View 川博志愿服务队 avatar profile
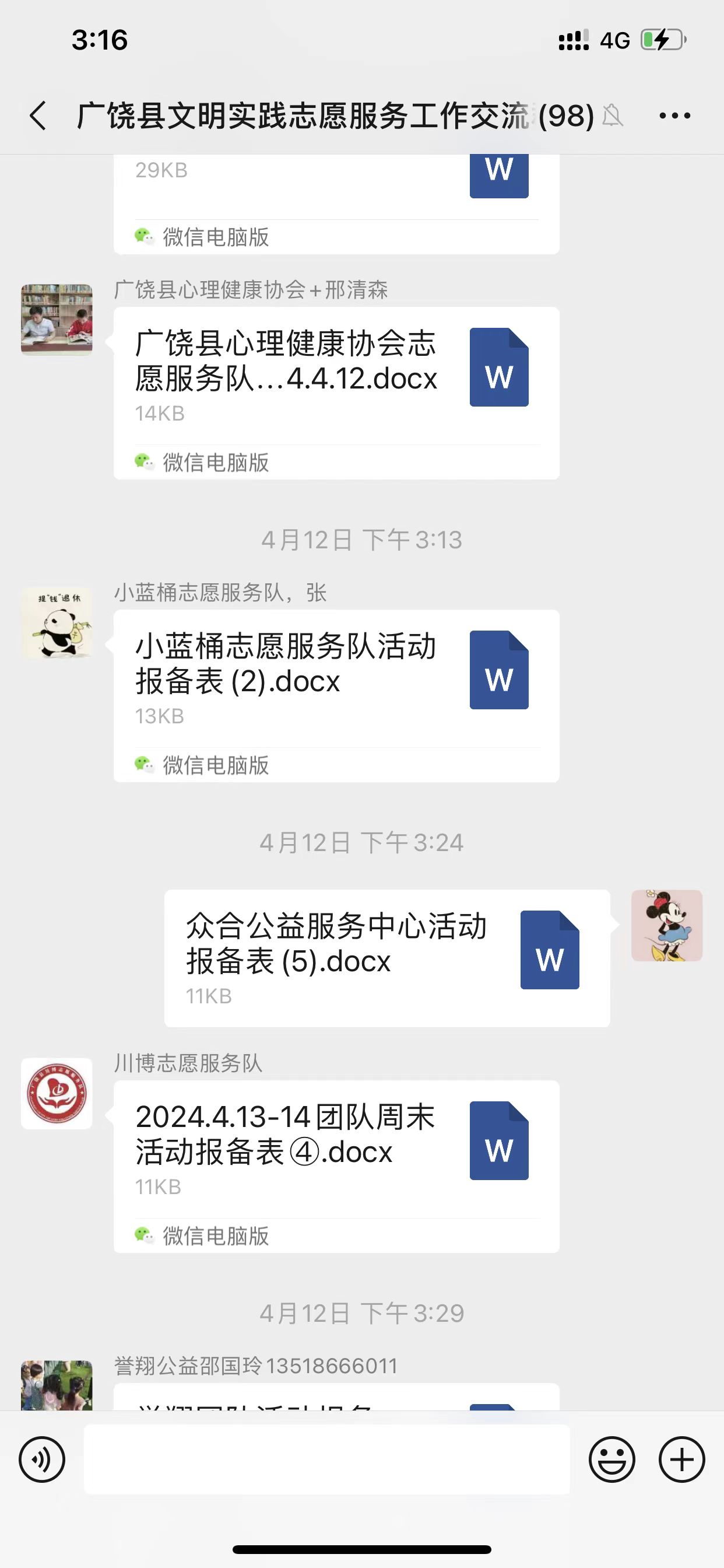Image resolution: width=724 pixels, height=1568 pixels. [57, 1093]
